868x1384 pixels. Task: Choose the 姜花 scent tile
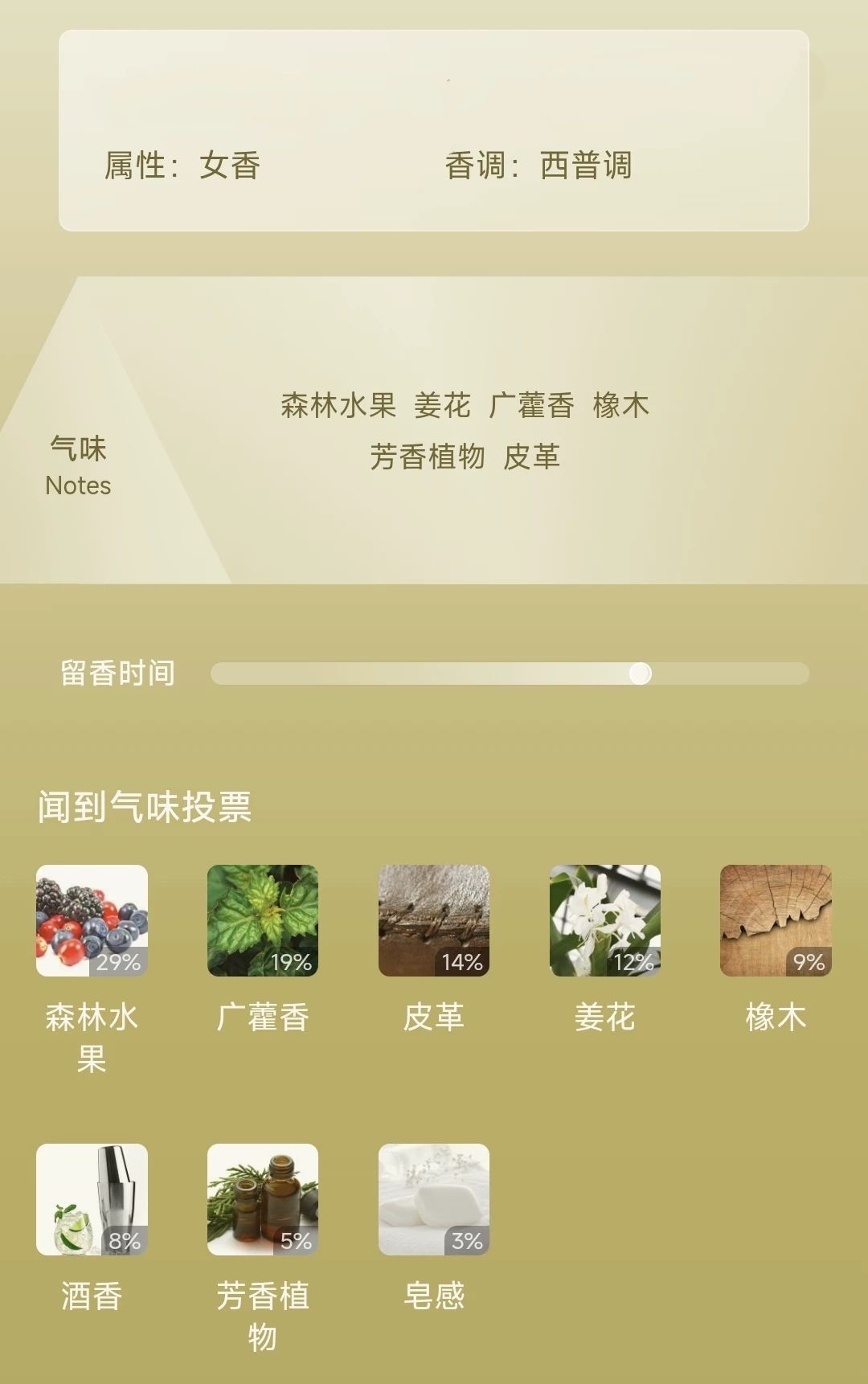tap(604, 920)
